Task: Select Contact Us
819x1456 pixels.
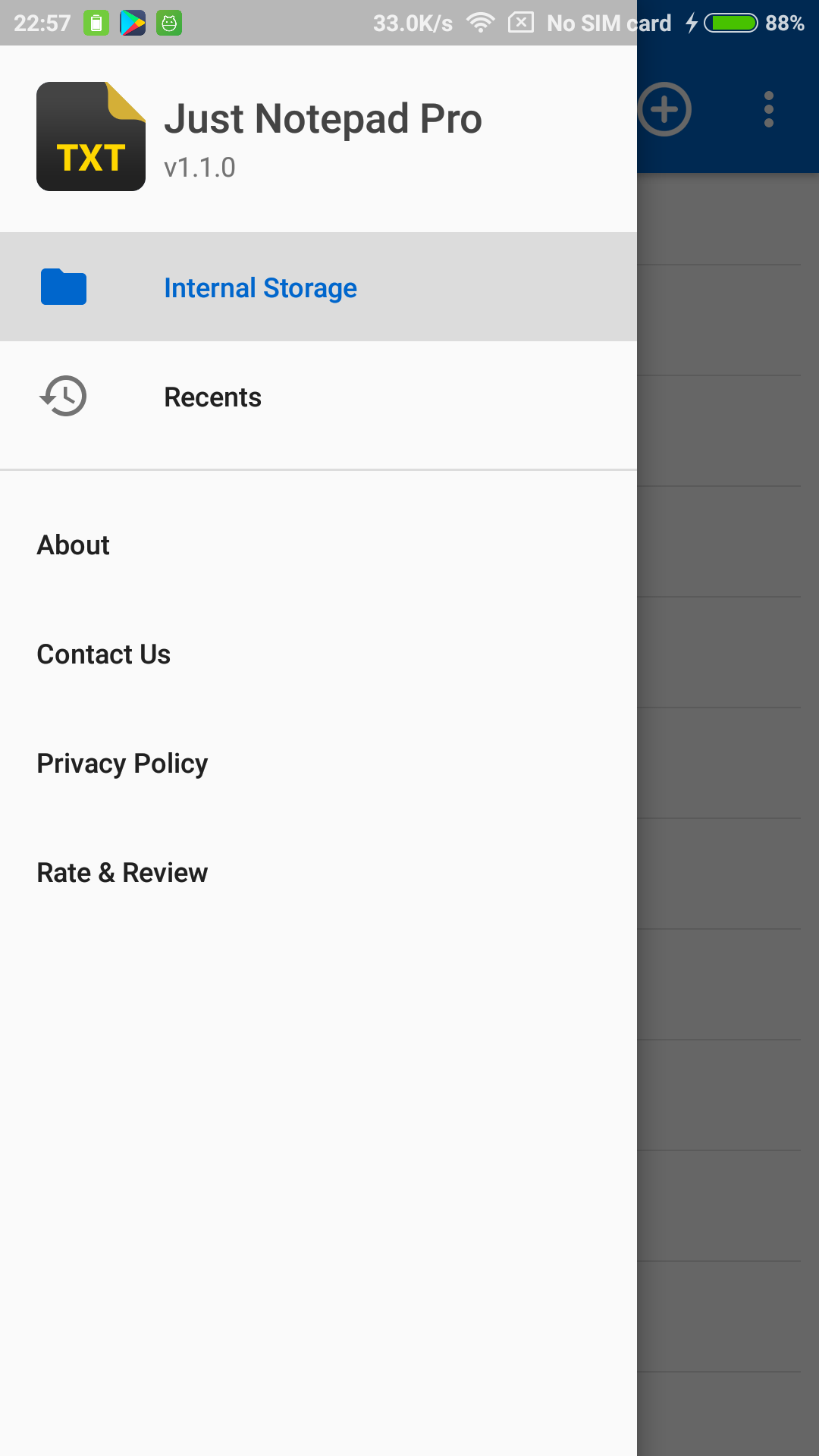Action: click(104, 654)
